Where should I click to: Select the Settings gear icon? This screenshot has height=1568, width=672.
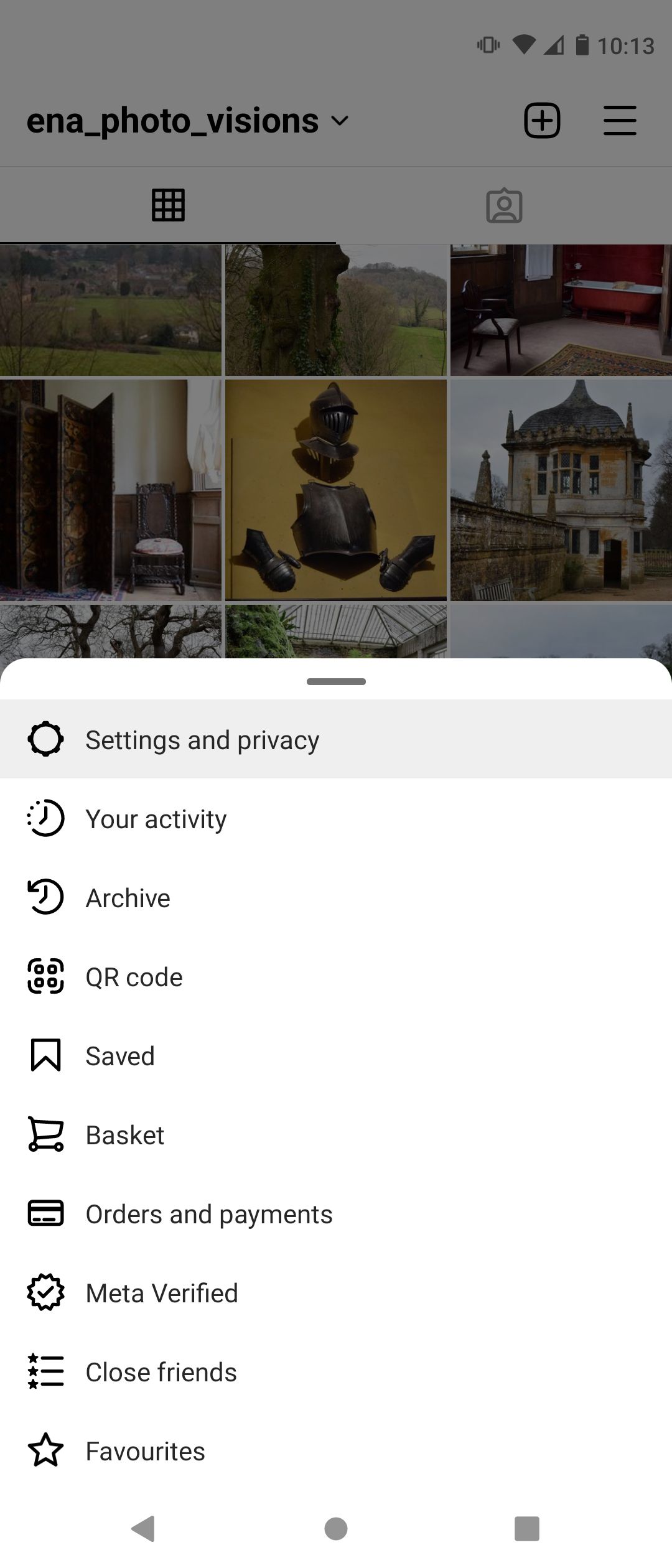(45, 739)
